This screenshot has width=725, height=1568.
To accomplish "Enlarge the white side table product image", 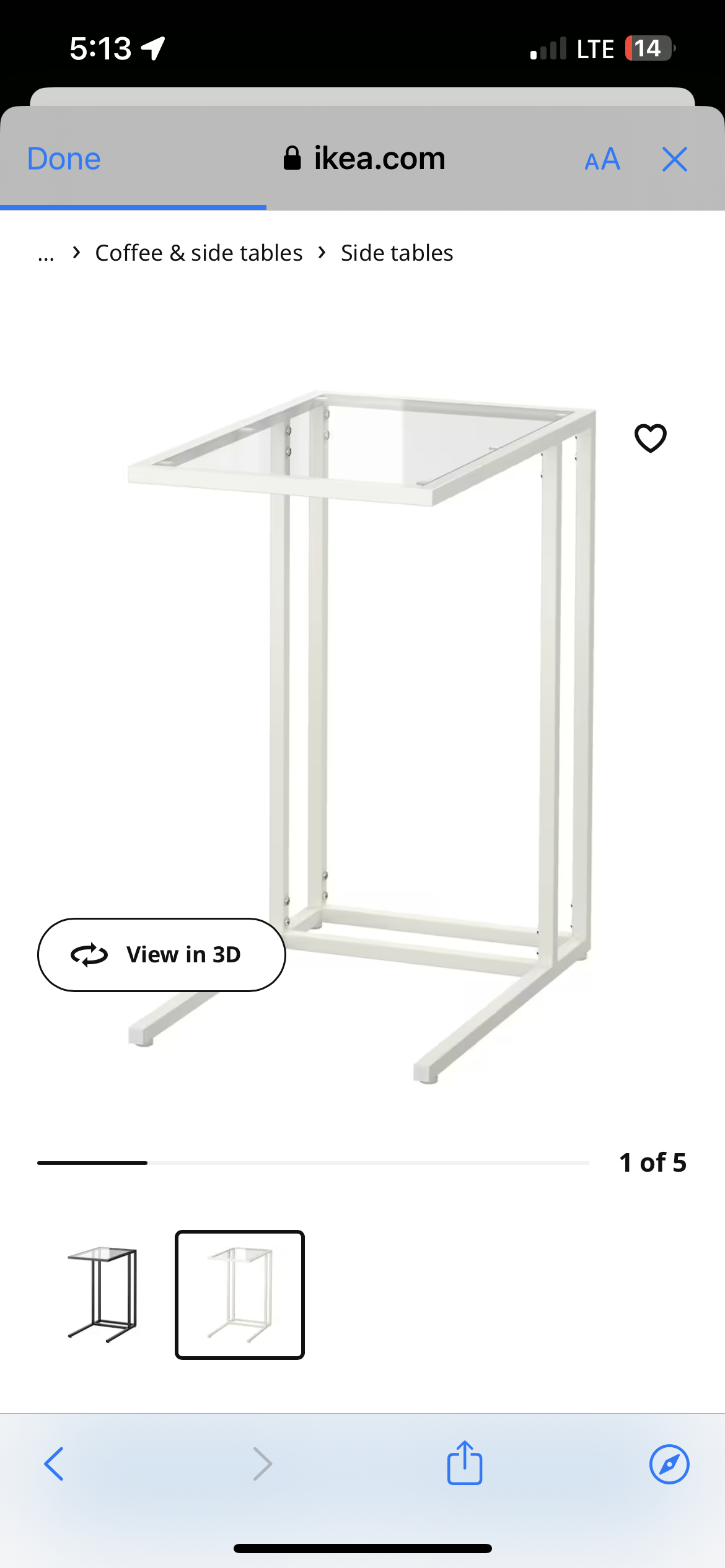I will 362,737.
